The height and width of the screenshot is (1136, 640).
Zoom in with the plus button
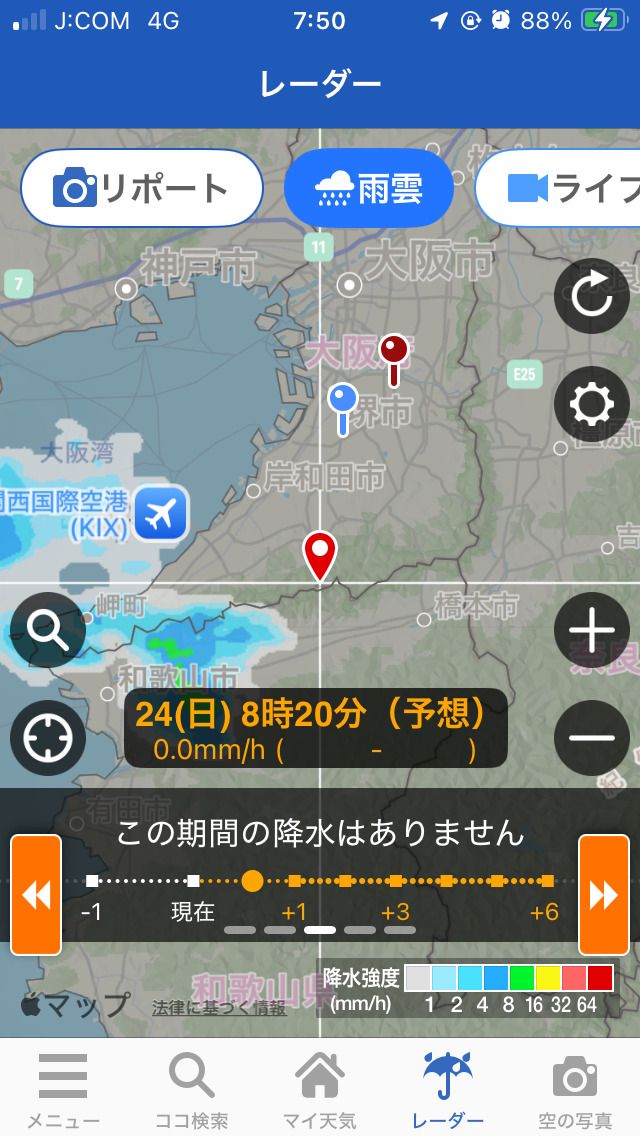coord(592,631)
